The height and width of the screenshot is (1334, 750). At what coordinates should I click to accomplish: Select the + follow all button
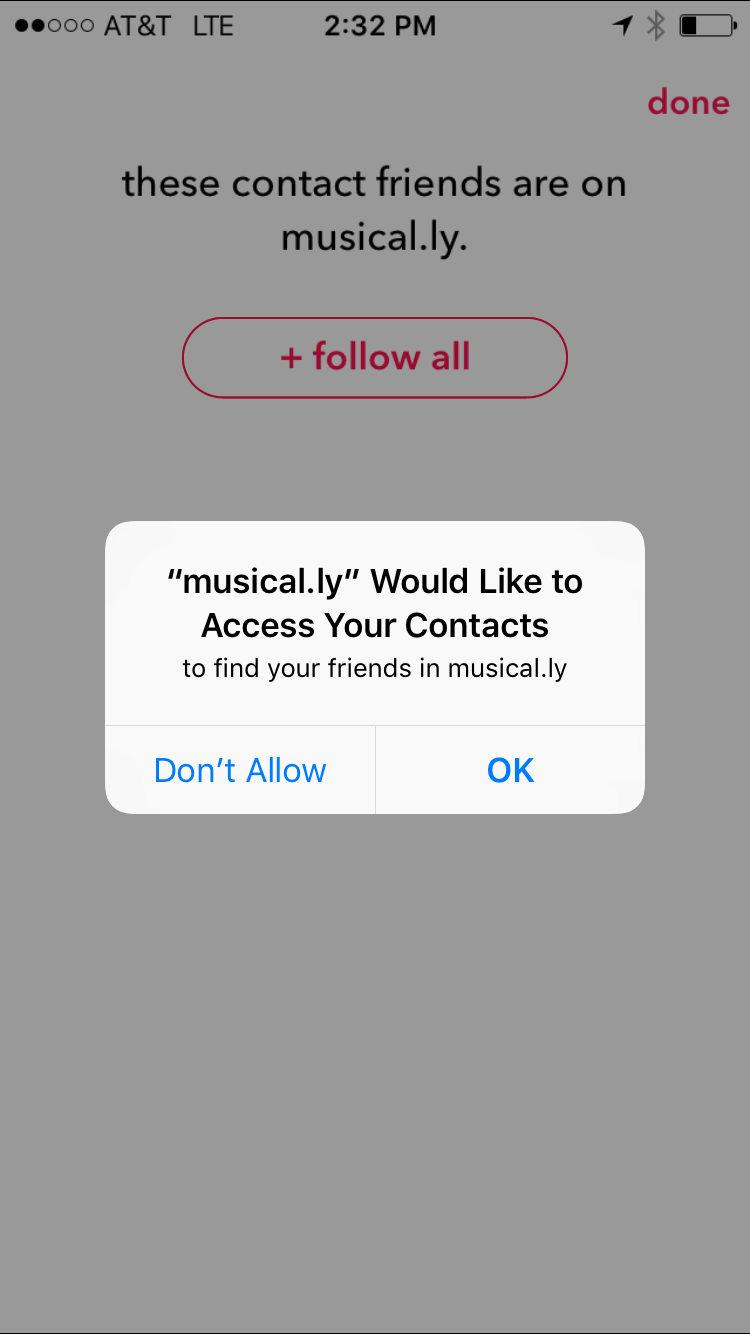tap(375, 357)
